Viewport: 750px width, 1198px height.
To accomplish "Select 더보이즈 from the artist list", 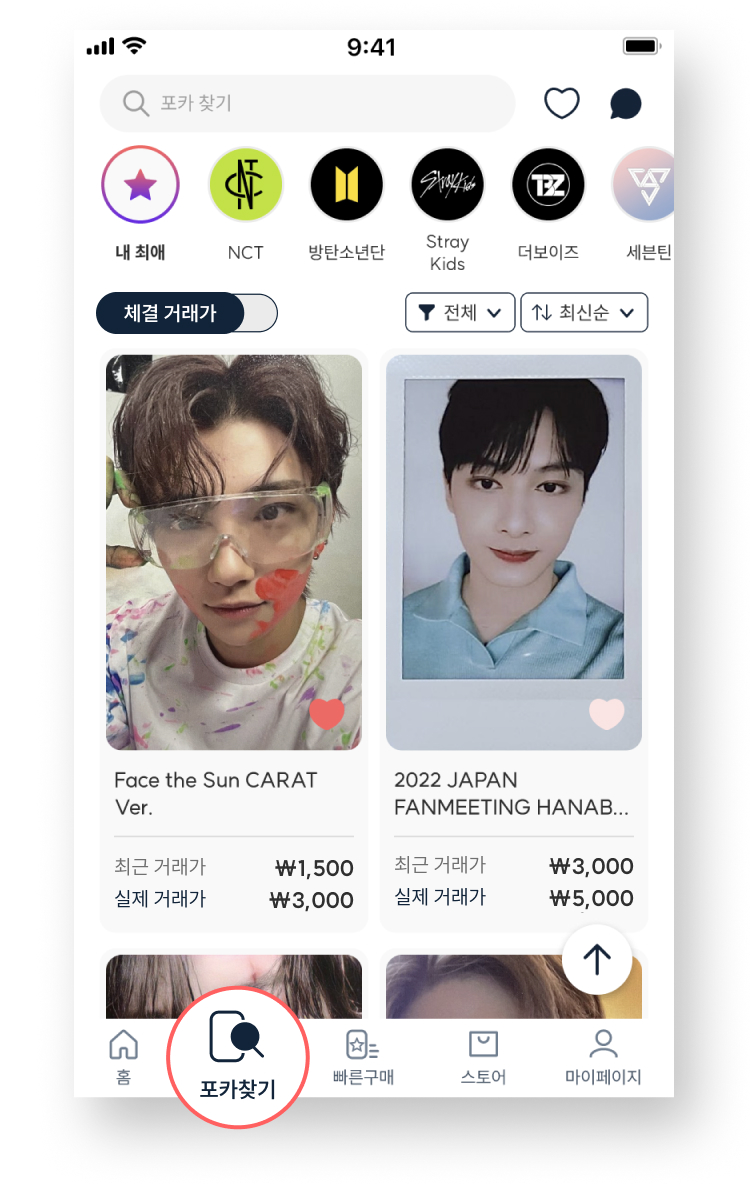I will click(x=548, y=186).
